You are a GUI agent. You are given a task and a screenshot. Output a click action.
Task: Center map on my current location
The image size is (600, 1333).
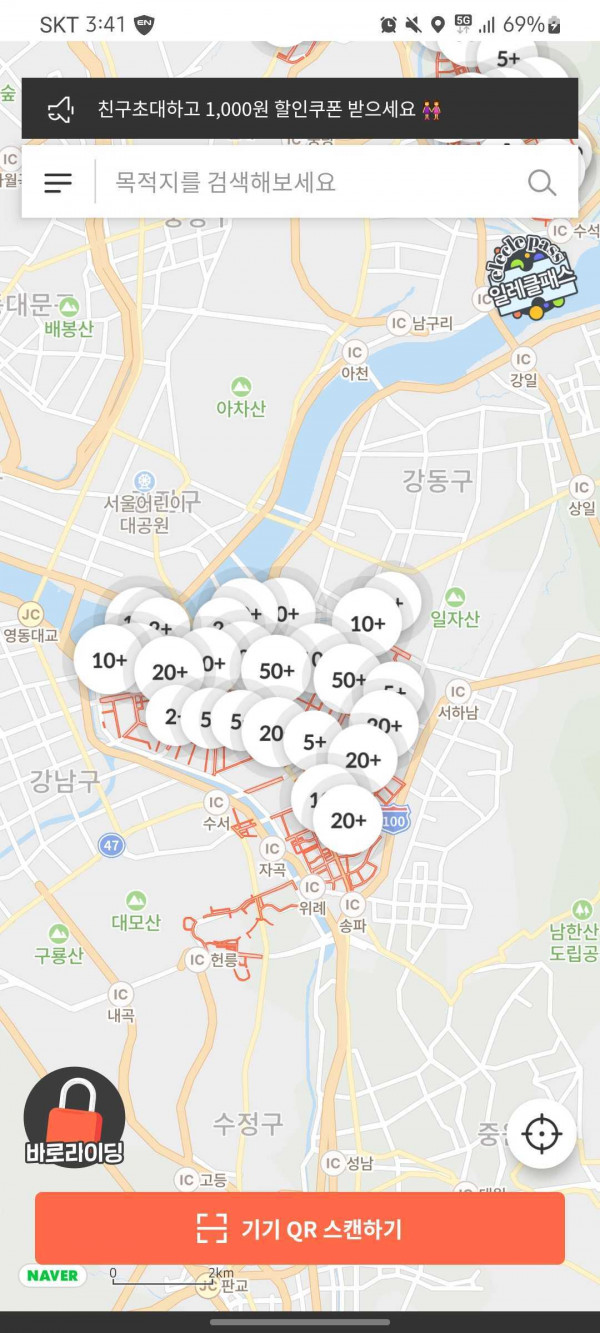coord(542,1134)
